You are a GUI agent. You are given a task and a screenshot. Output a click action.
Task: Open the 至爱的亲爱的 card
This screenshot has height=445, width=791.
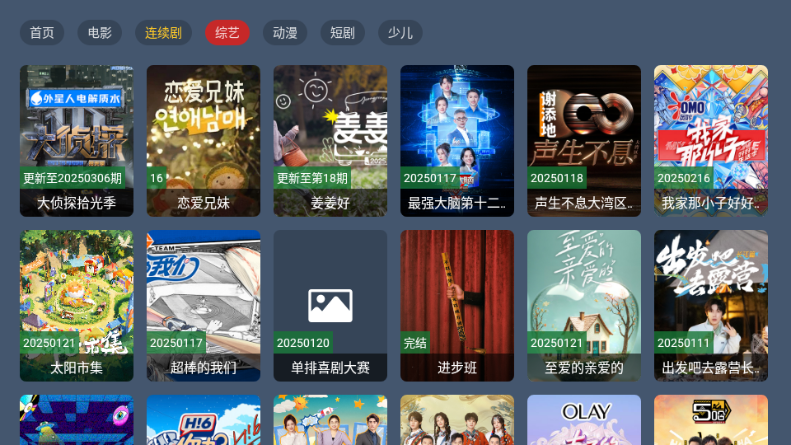tap(584, 305)
